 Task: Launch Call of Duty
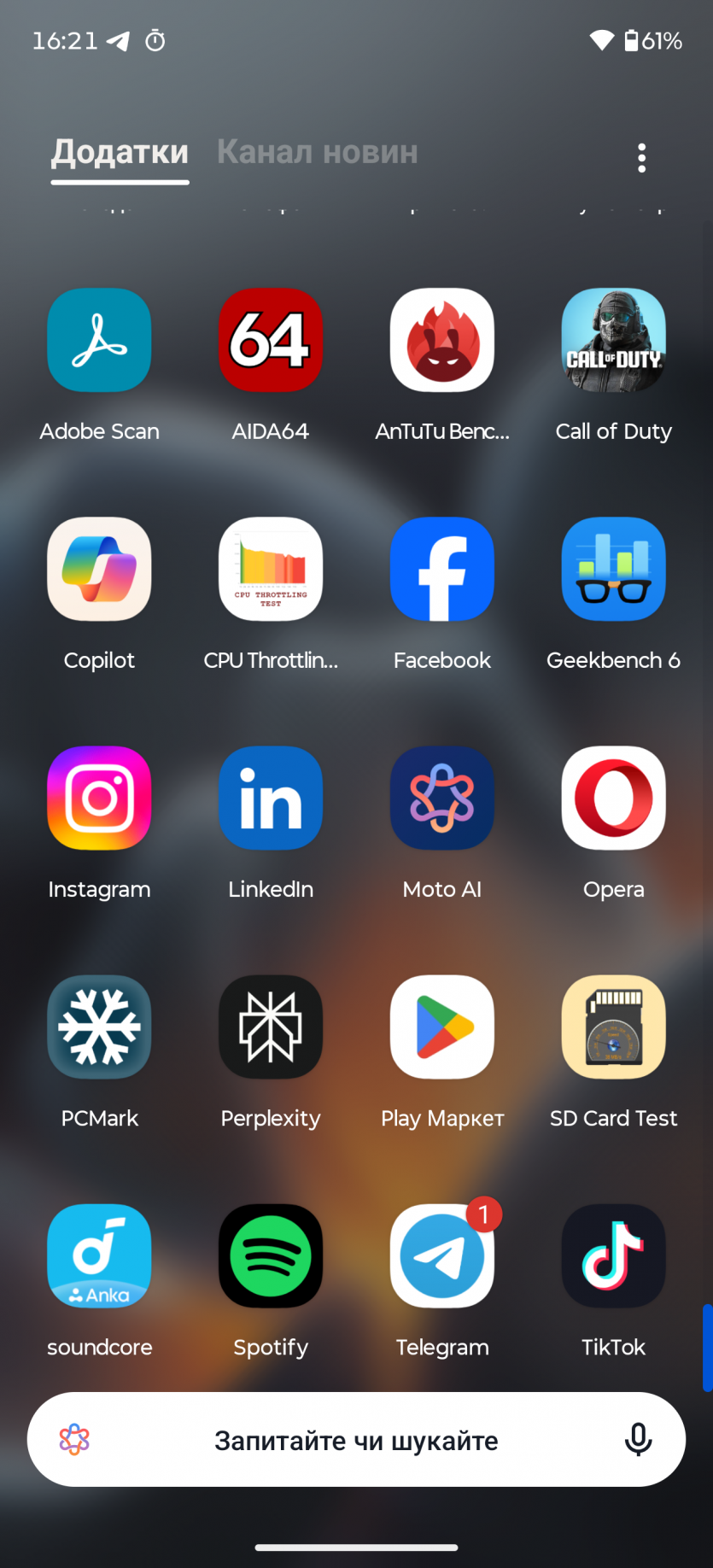click(613, 340)
